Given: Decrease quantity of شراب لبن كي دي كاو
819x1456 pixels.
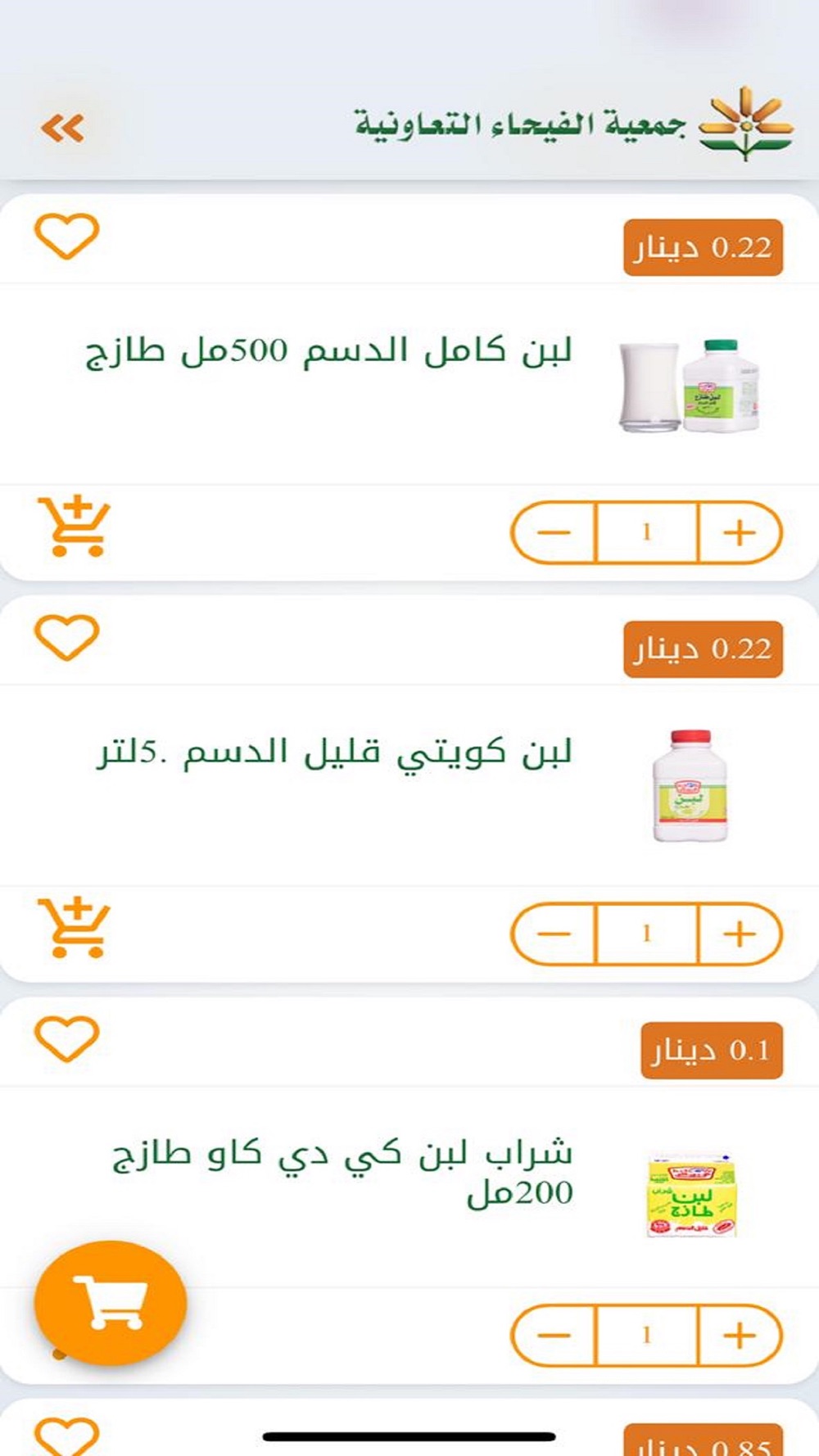Looking at the screenshot, I should click(554, 1336).
